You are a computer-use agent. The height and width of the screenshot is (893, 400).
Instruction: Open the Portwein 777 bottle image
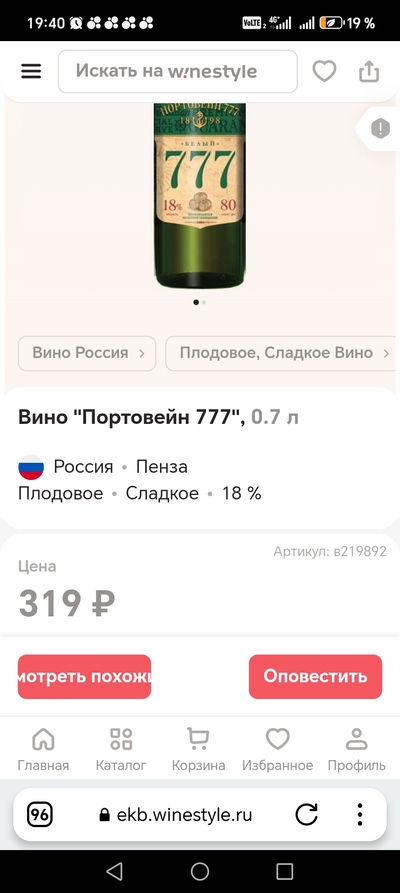(x=200, y=195)
